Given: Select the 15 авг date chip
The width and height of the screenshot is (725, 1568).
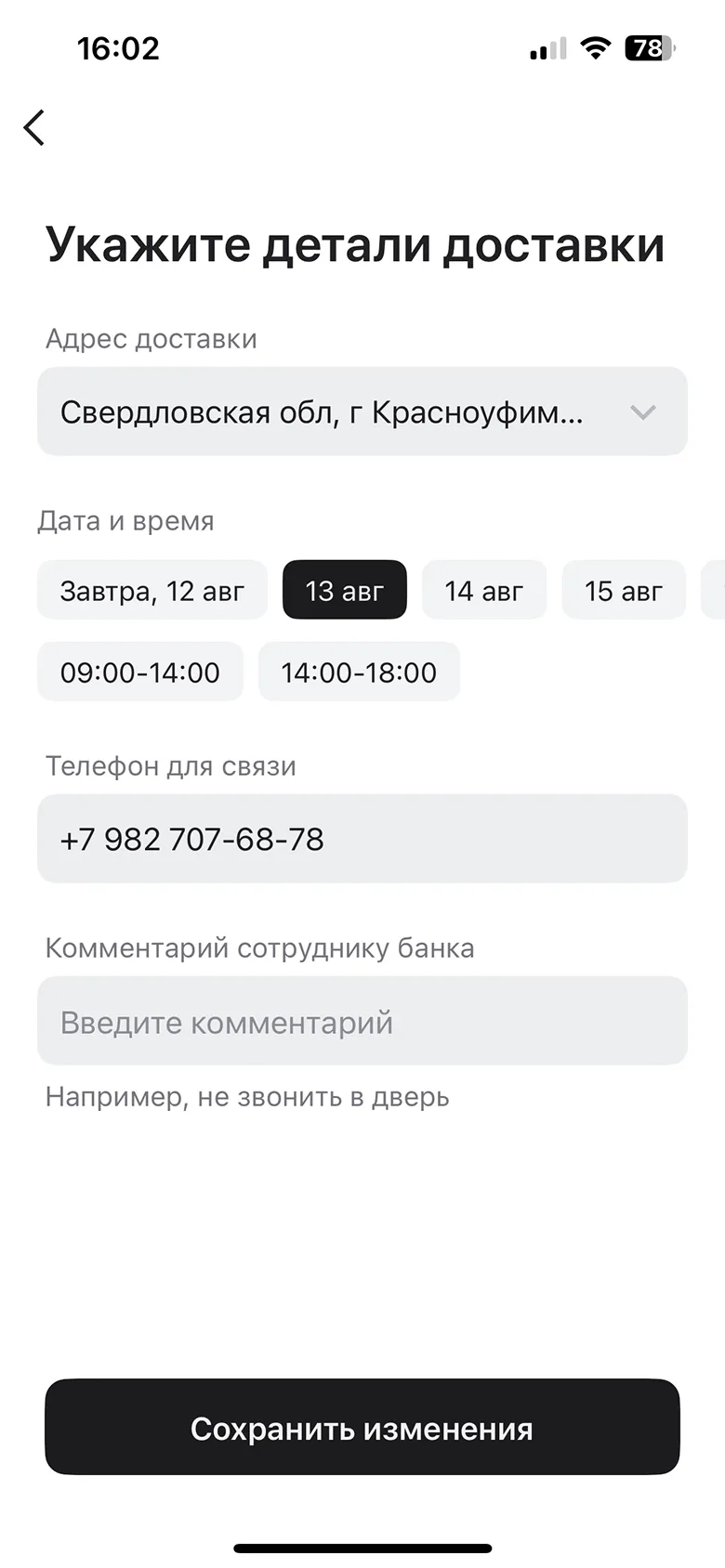Looking at the screenshot, I should 624,591.
